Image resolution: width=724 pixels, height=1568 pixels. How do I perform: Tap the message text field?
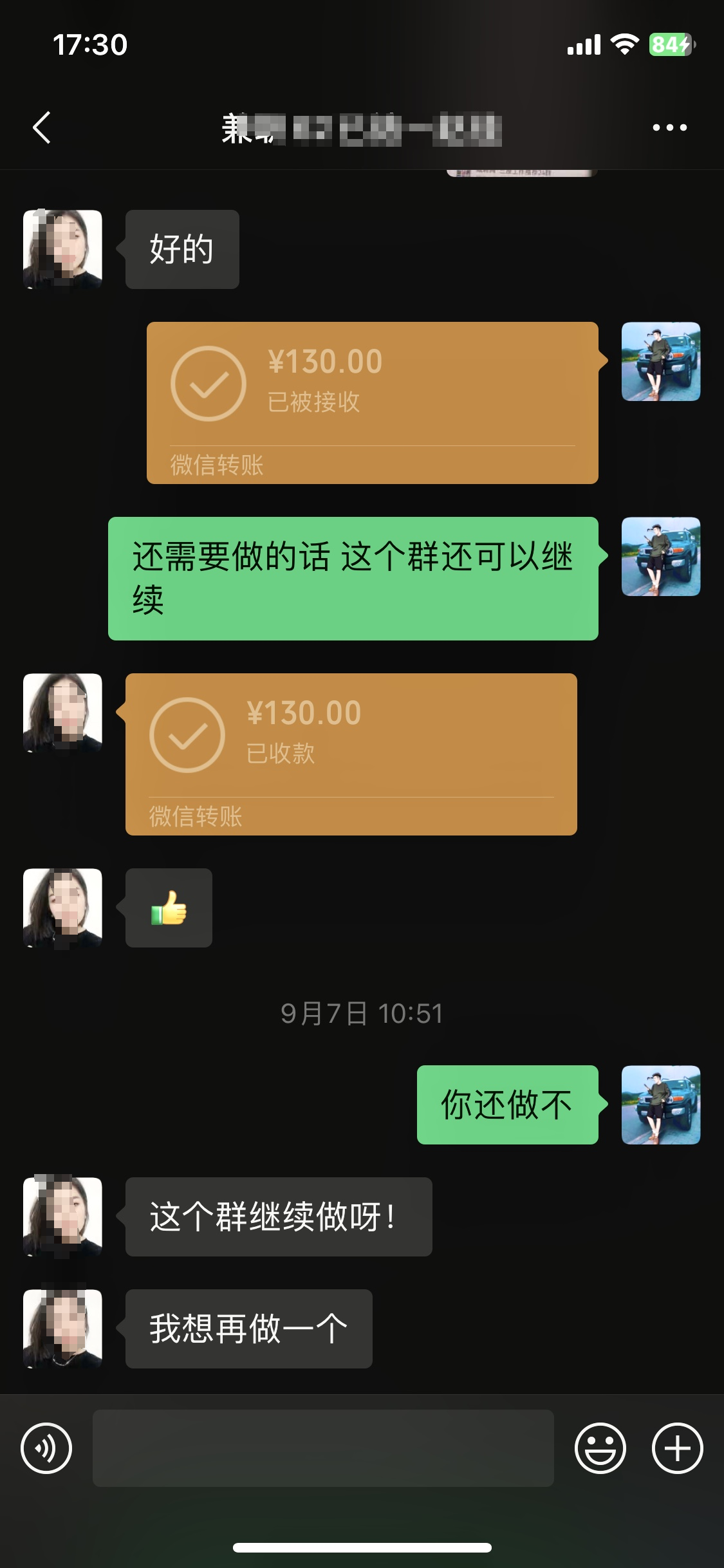[x=323, y=1448]
